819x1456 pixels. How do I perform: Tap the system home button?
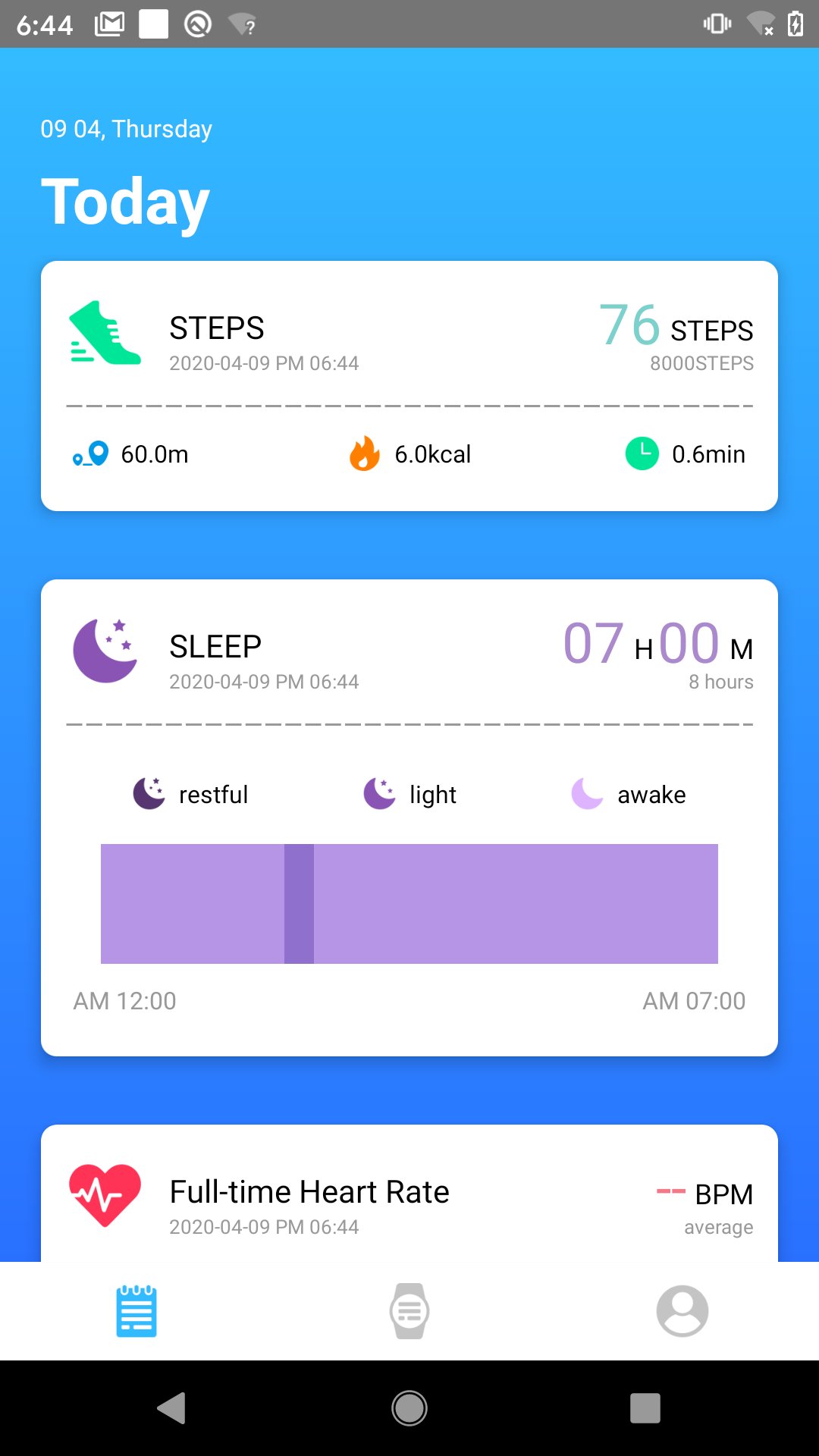(x=409, y=1408)
